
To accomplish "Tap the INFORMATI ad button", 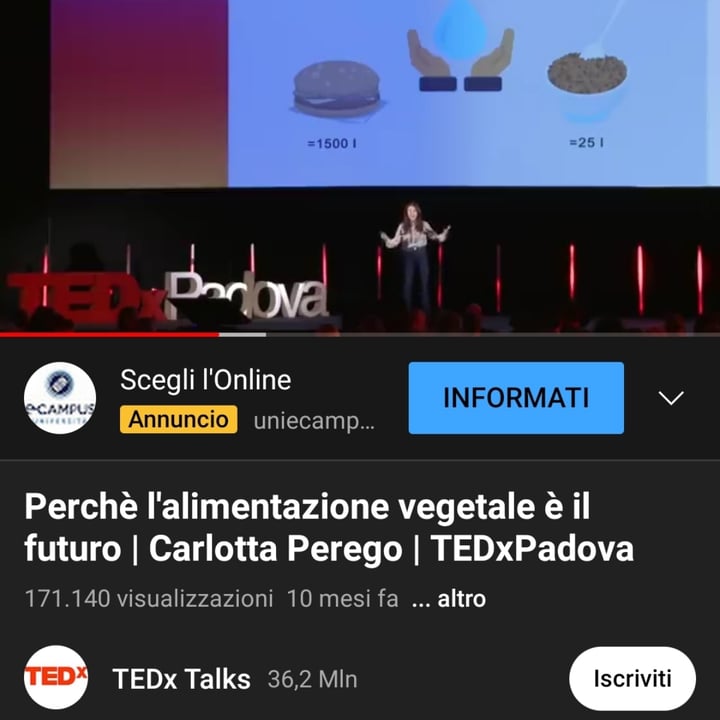I will 516,398.
